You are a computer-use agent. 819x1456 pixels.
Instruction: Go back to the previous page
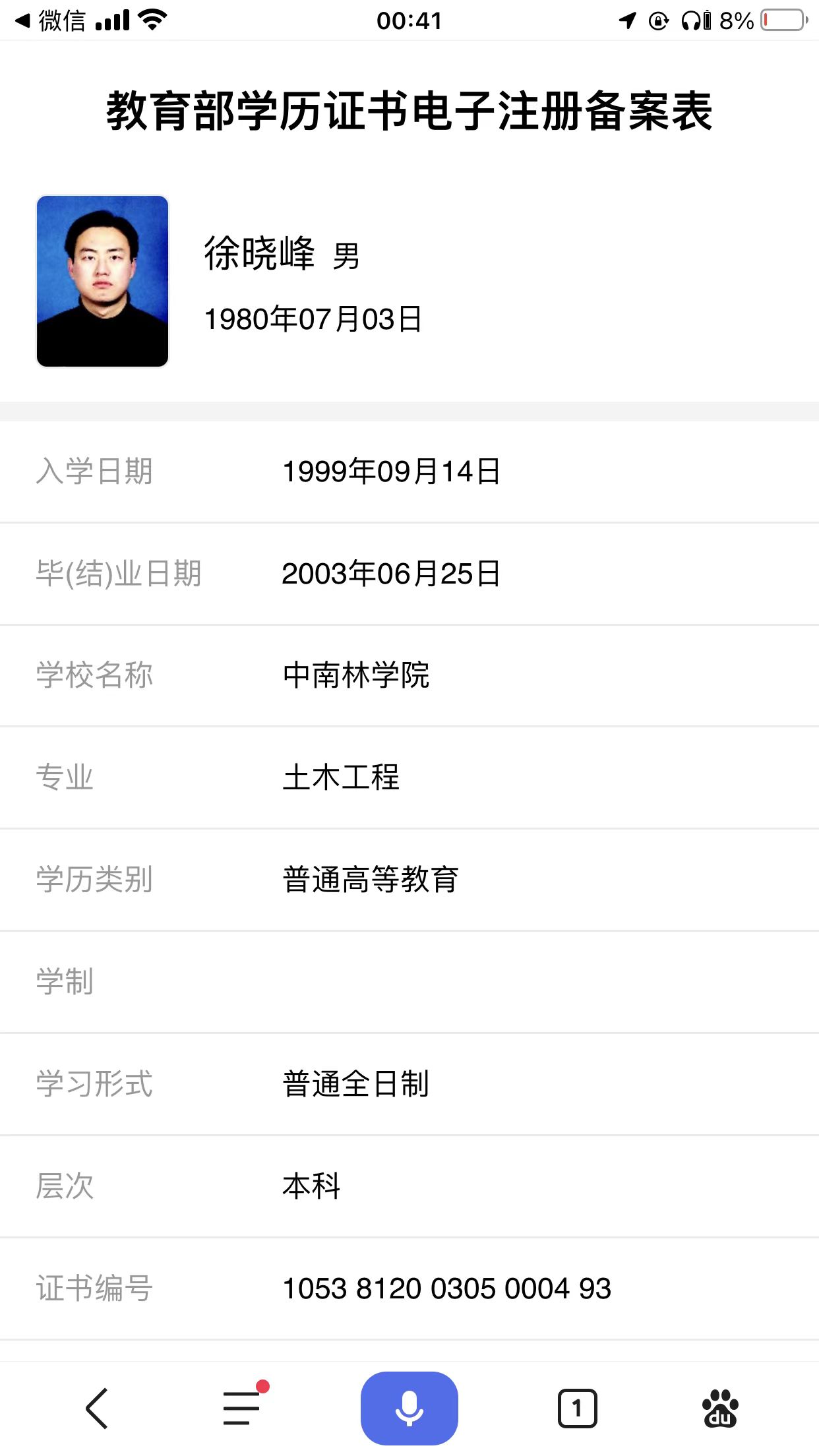click(x=96, y=1409)
